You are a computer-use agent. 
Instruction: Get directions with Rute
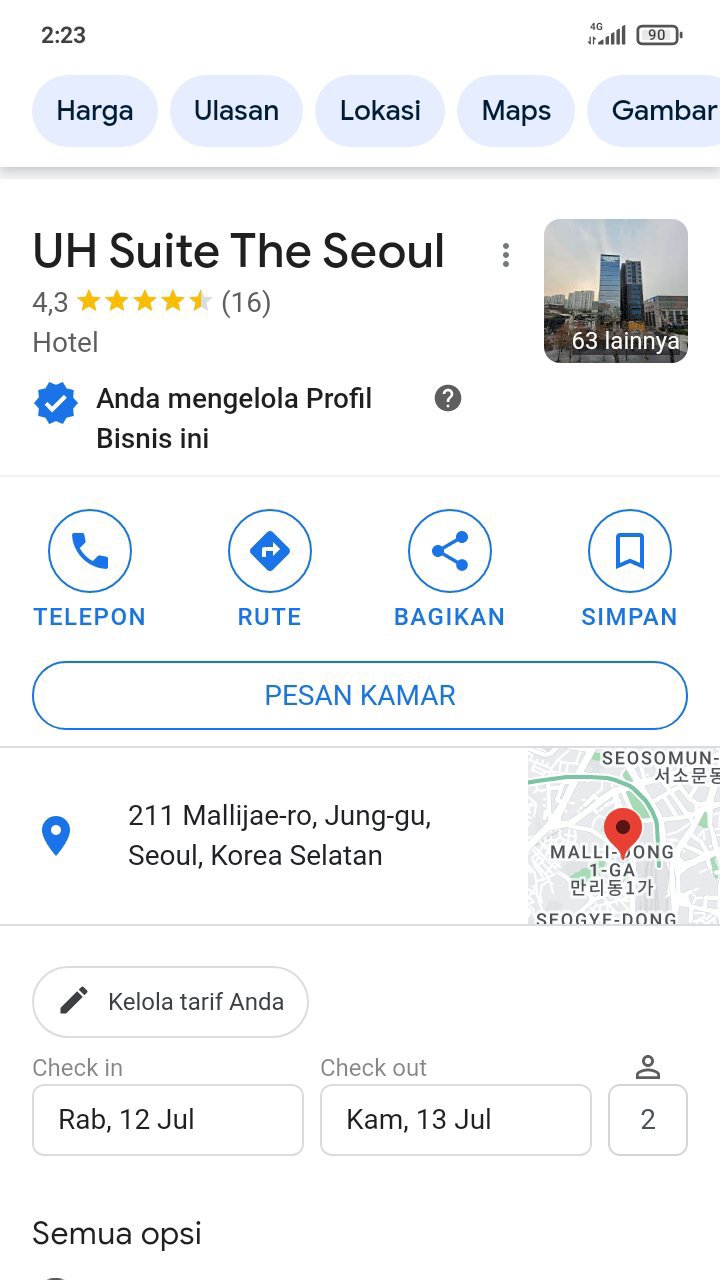pyautogui.click(x=270, y=551)
